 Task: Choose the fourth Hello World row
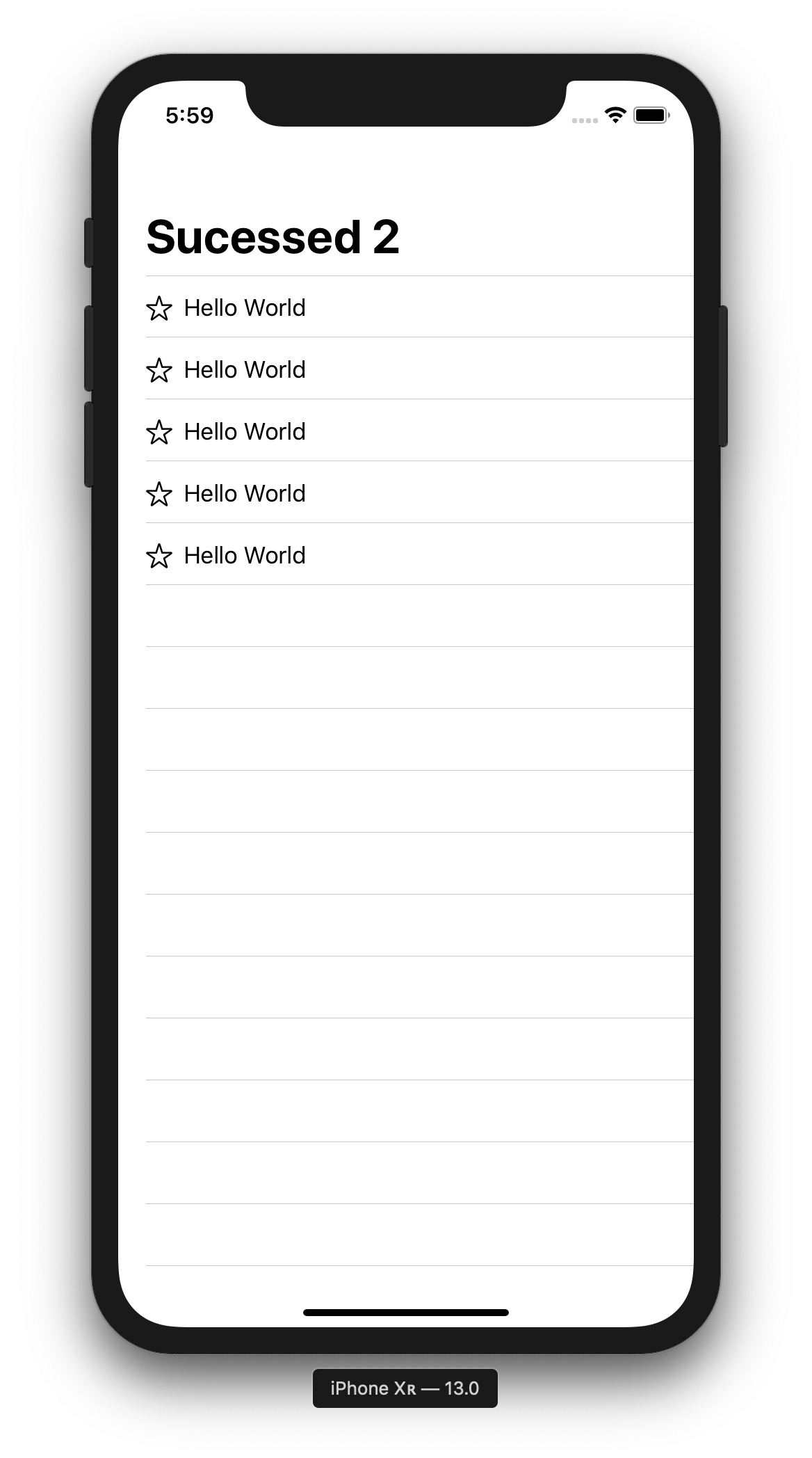click(x=244, y=493)
